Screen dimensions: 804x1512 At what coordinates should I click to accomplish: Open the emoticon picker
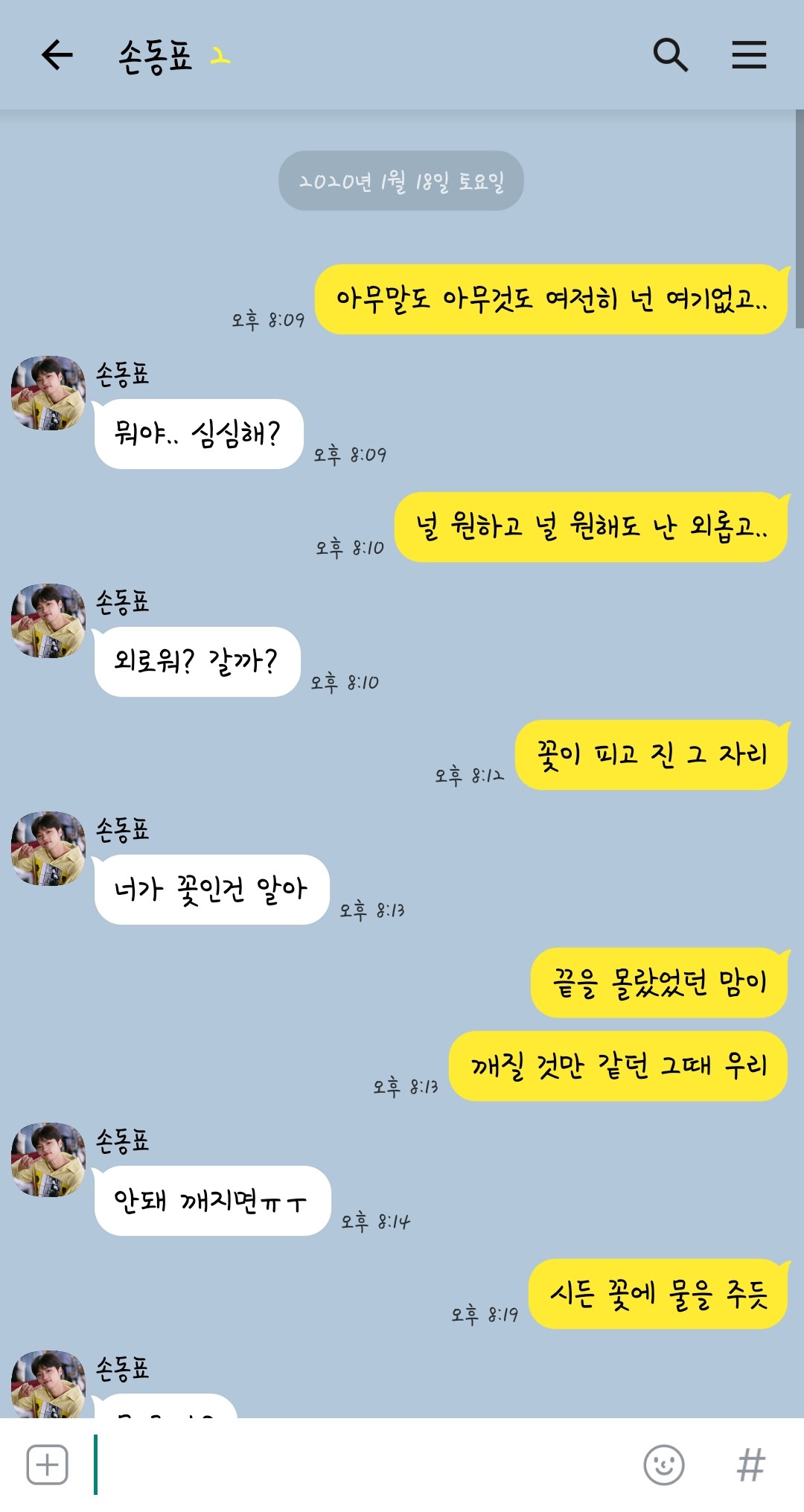pos(664,1464)
